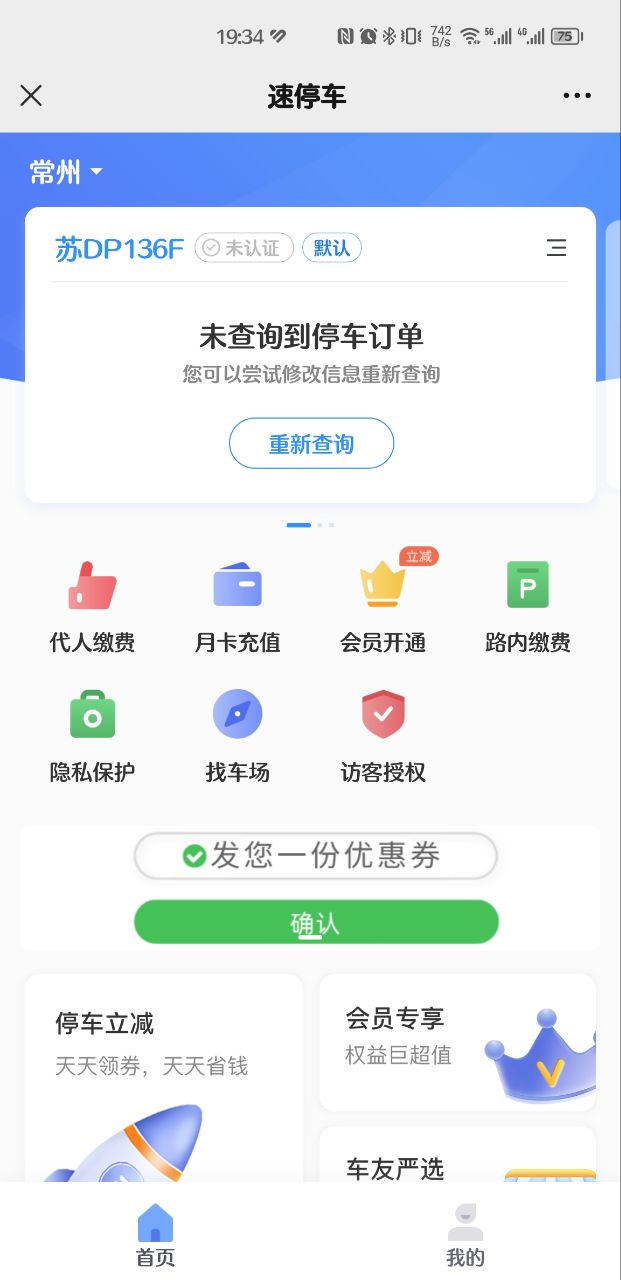Viewport: 621px width, 1280px height.
Task: Open 代人缴费
Action: (92, 606)
